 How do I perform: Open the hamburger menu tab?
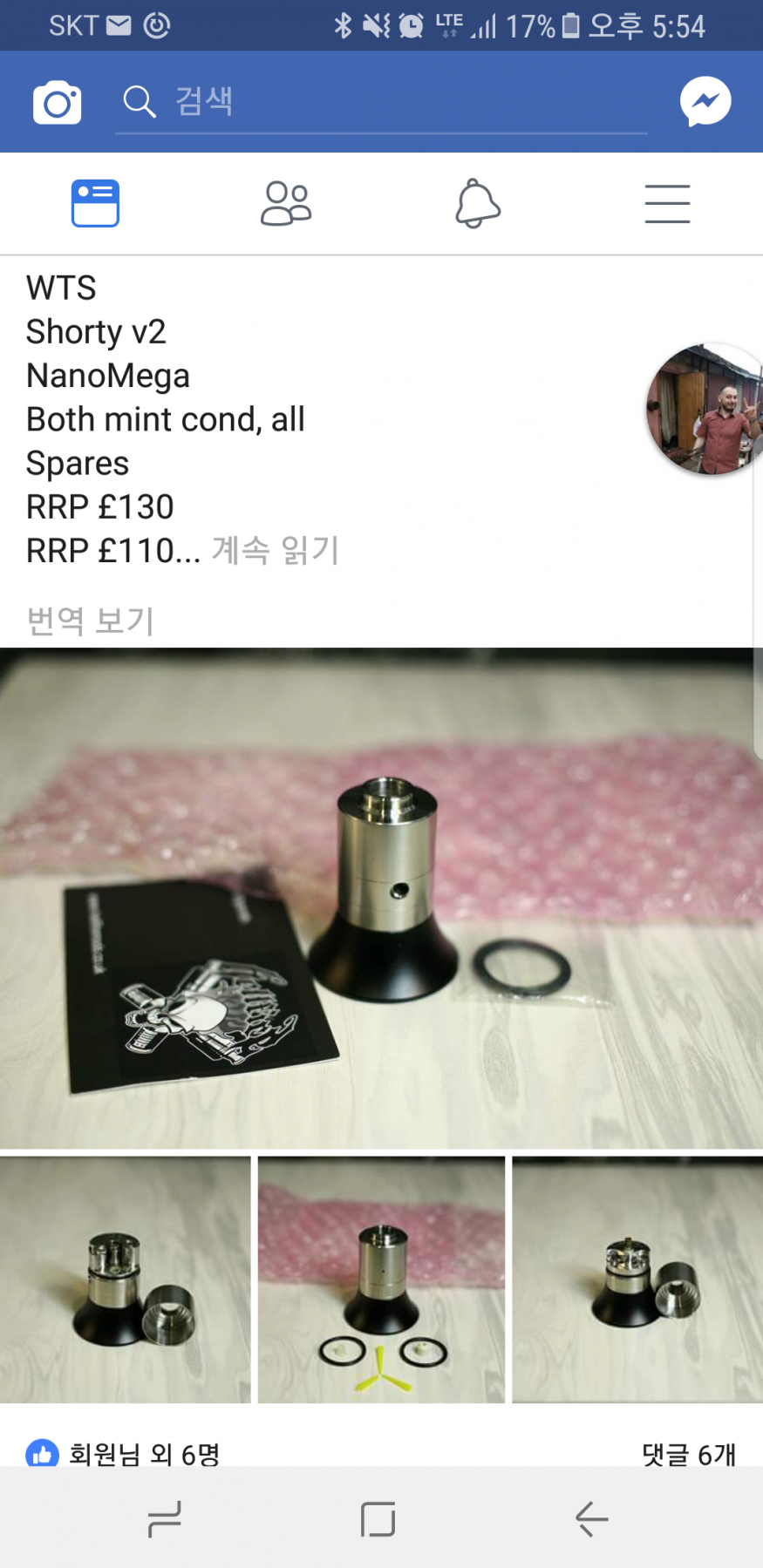[x=667, y=204]
